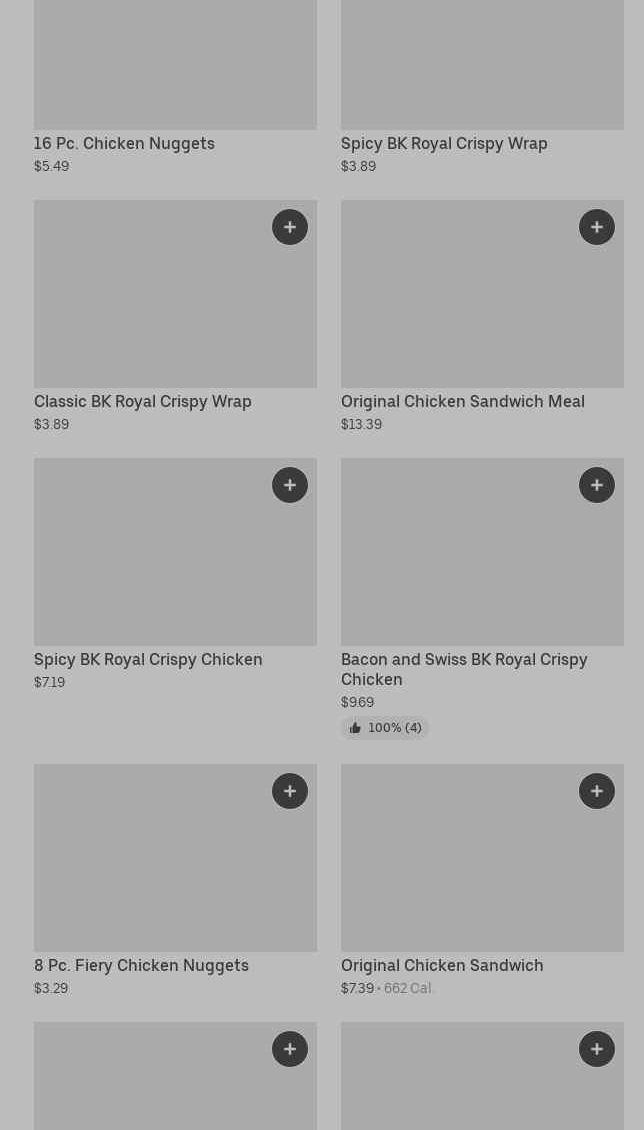Add Bacon and Swiss BK Royal Crispy Chicken

point(596,485)
